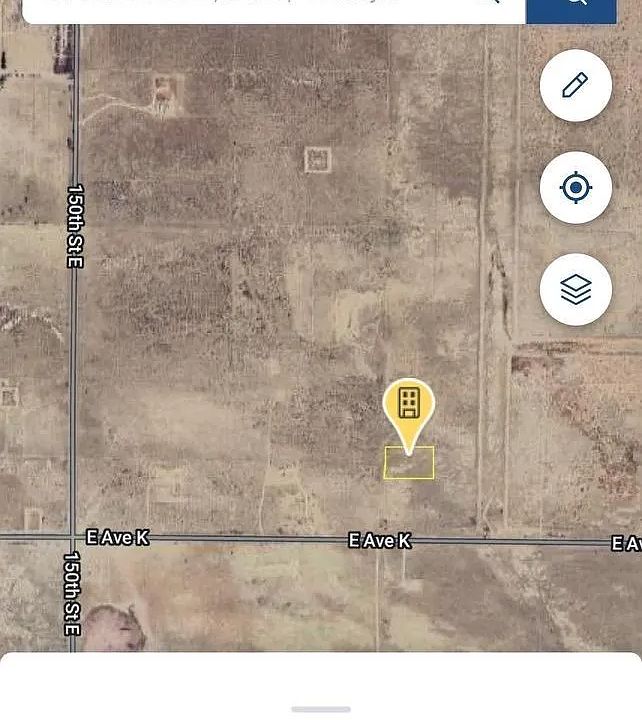Center the map on my location
642x720 pixels.
(x=575, y=188)
